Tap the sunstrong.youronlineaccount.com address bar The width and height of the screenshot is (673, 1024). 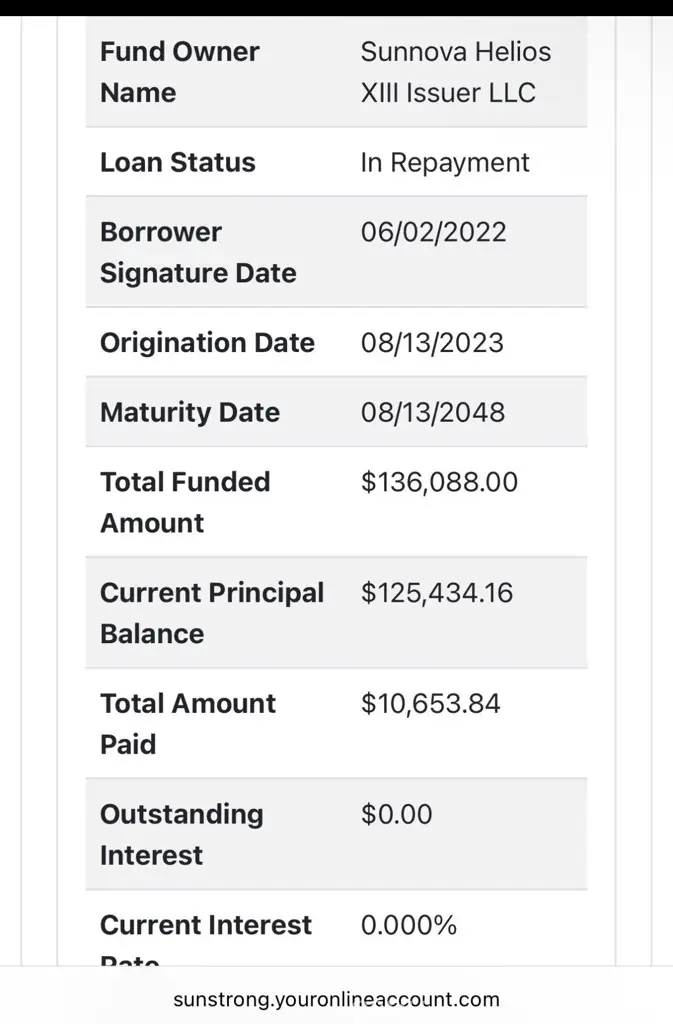336,999
